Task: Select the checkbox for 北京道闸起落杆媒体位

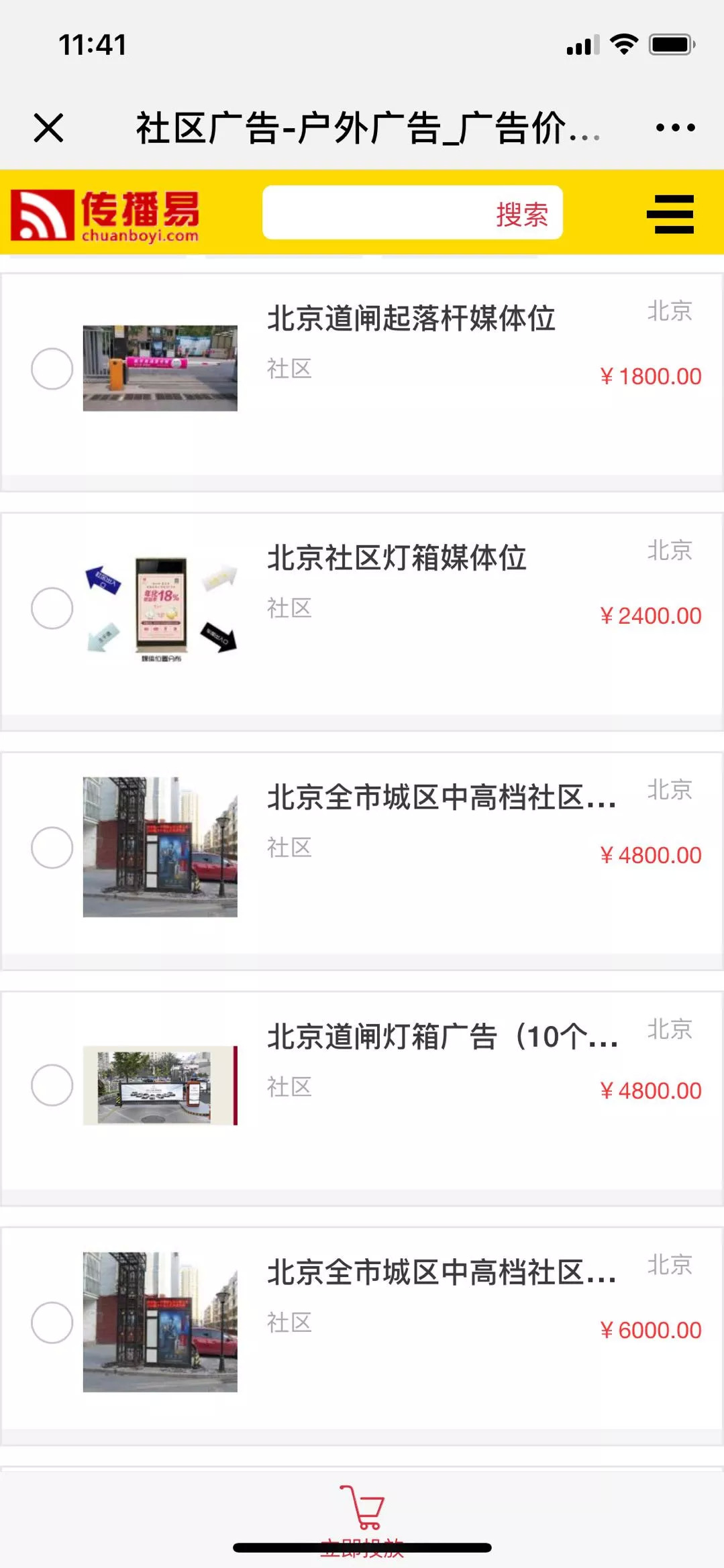Action: point(52,369)
